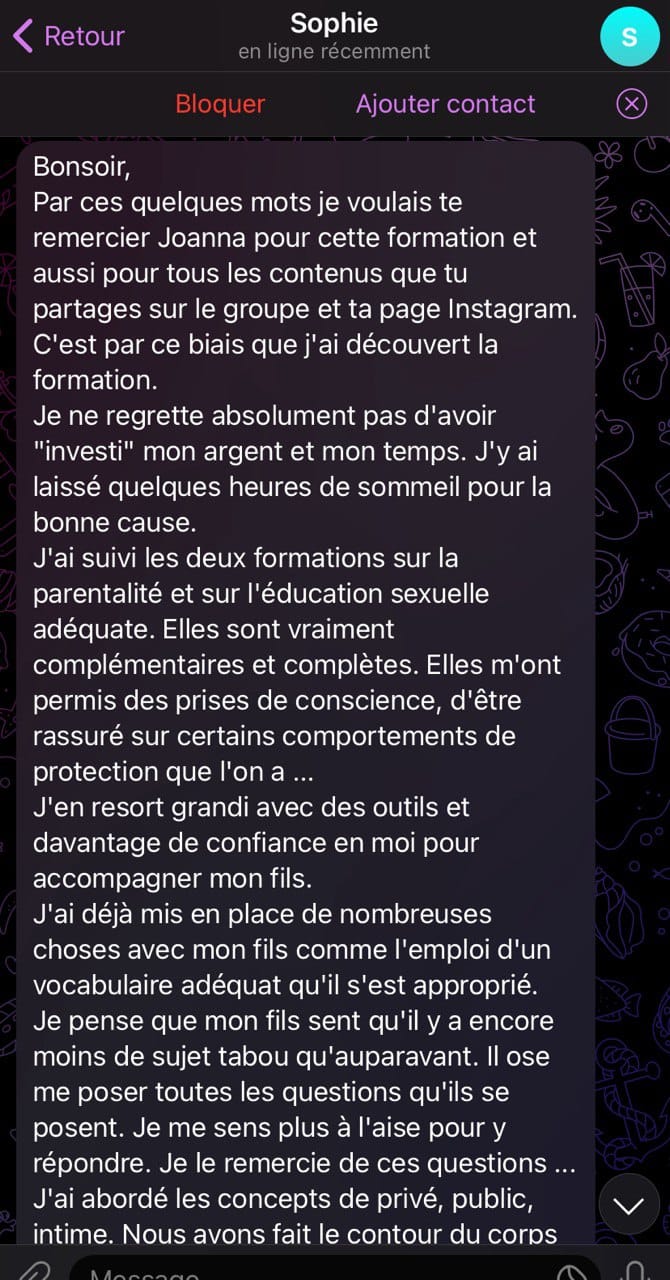Tap Ajouter contact to save Sophie
Screen dimensions: 670x1280
coord(445,104)
